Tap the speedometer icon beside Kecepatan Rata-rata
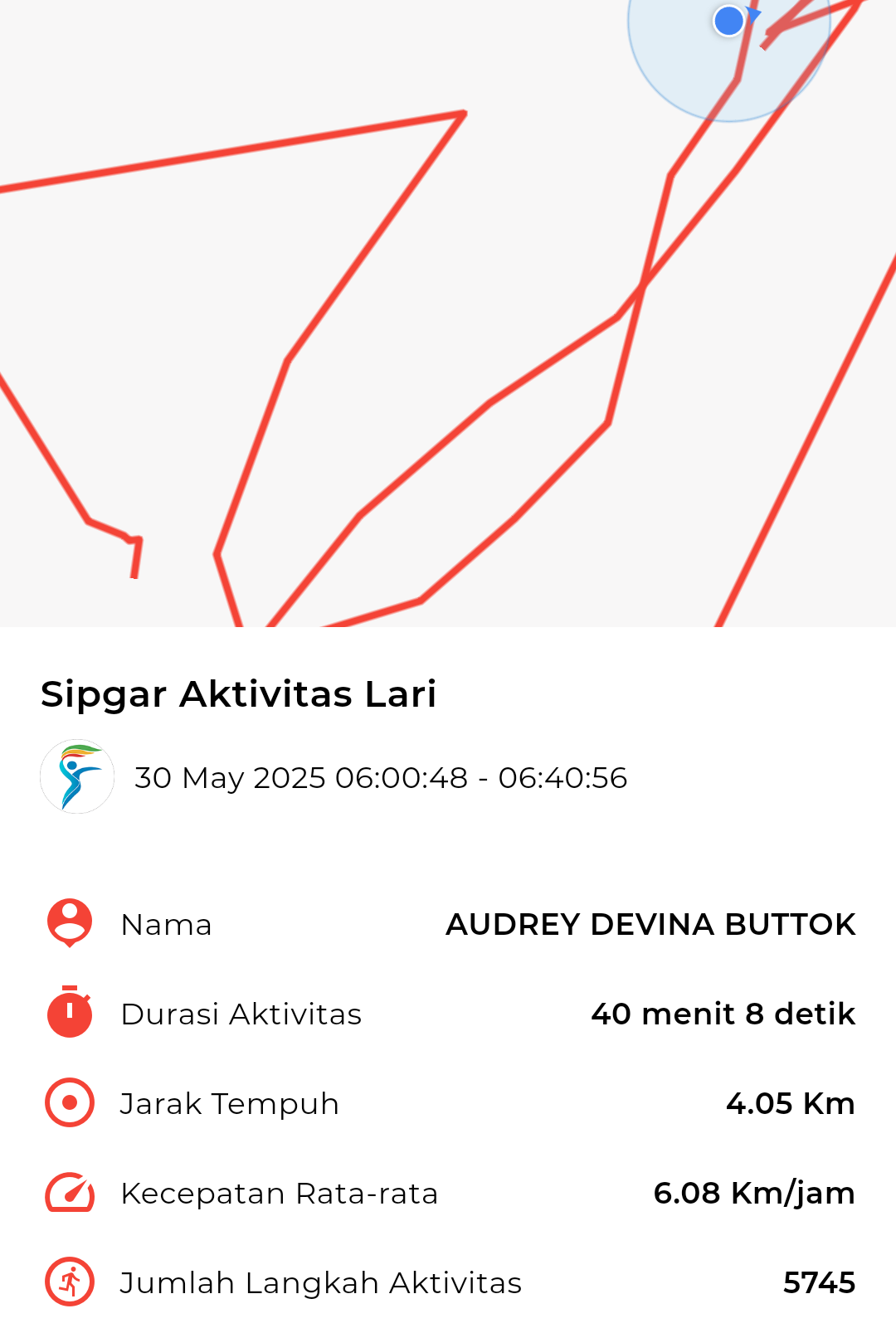Viewport: 896px width, 1328px height. pos(69,1193)
